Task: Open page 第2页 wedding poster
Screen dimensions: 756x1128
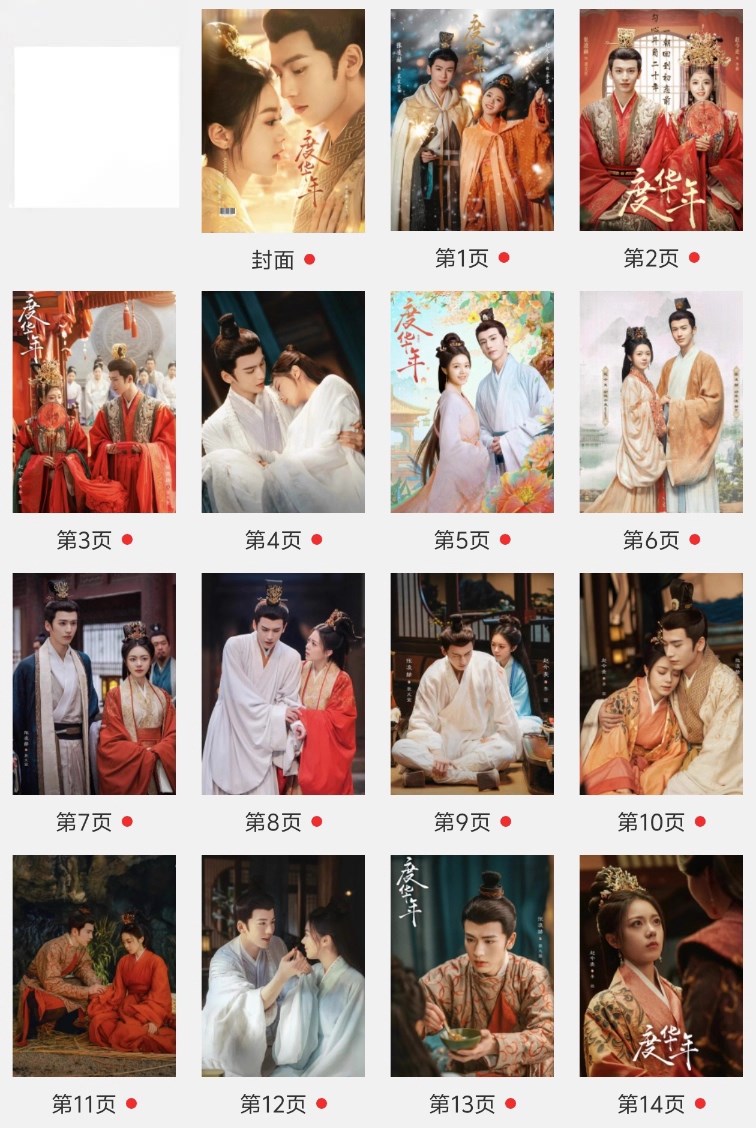Action: tap(661, 120)
